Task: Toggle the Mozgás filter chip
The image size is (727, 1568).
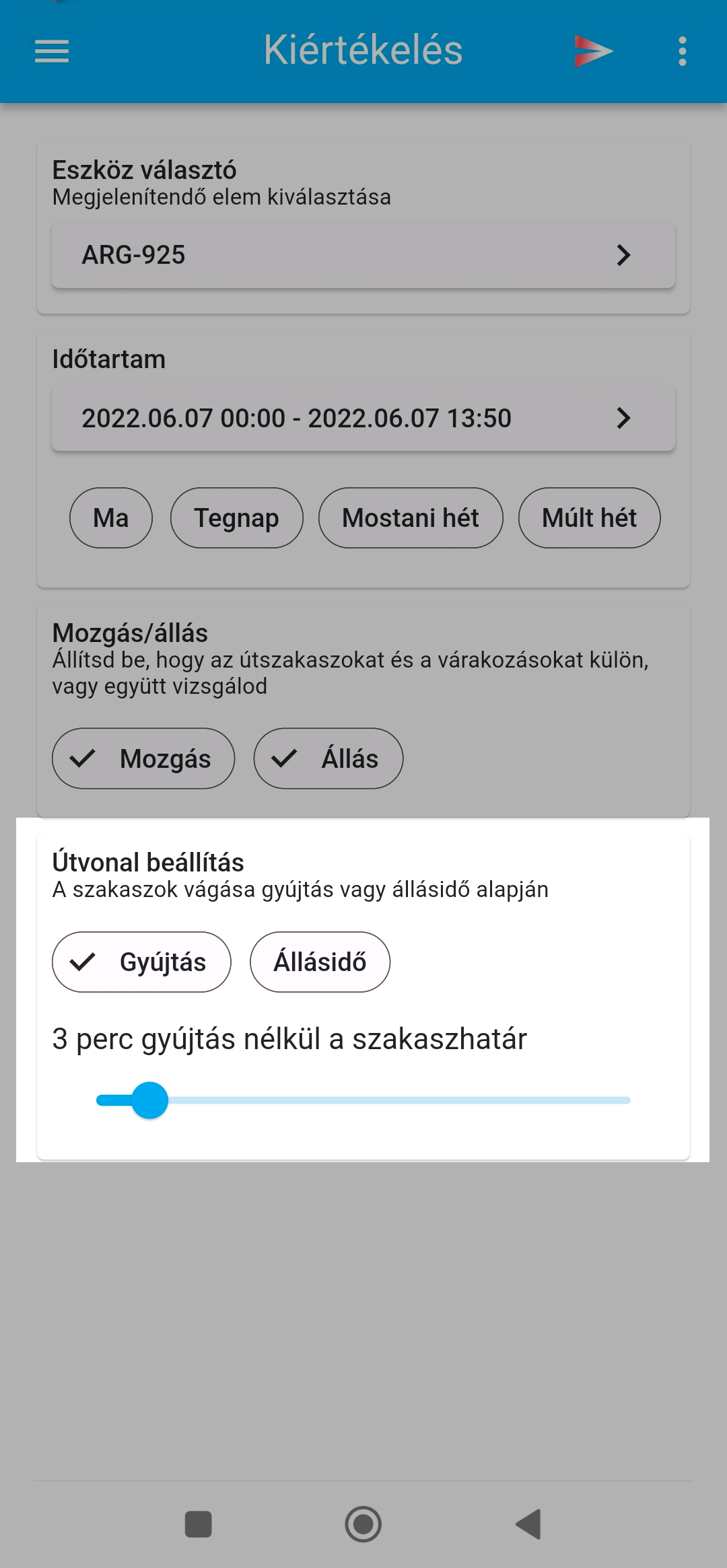Action: pyautogui.click(x=143, y=758)
